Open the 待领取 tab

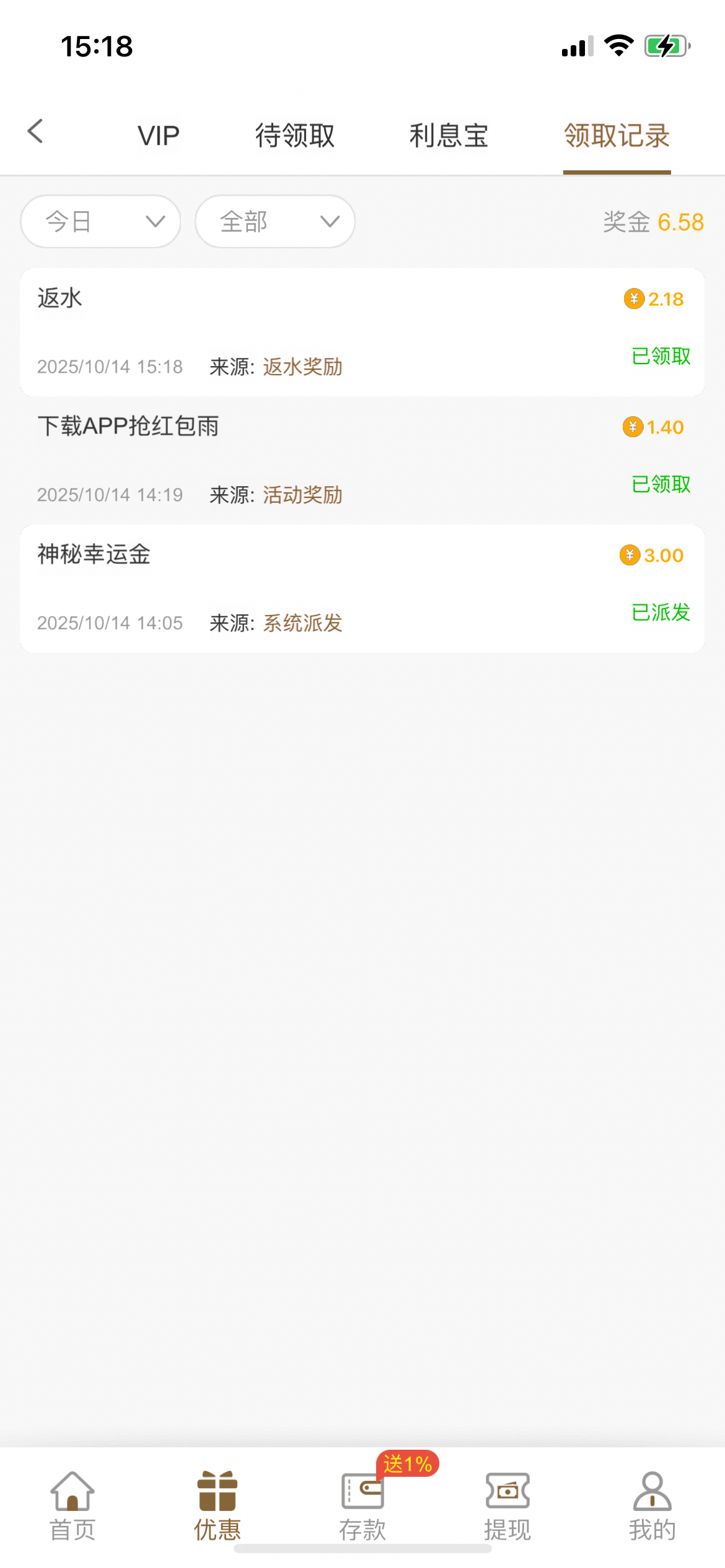[x=295, y=136]
